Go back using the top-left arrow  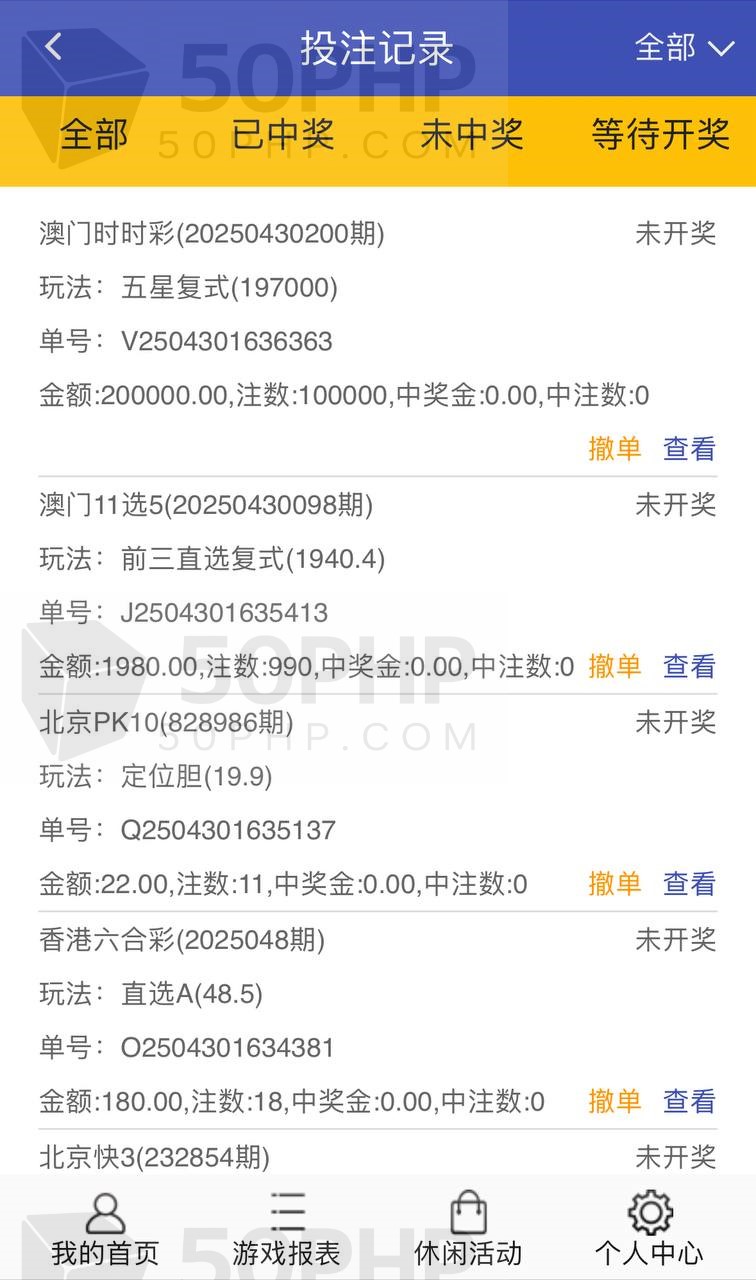[54, 46]
